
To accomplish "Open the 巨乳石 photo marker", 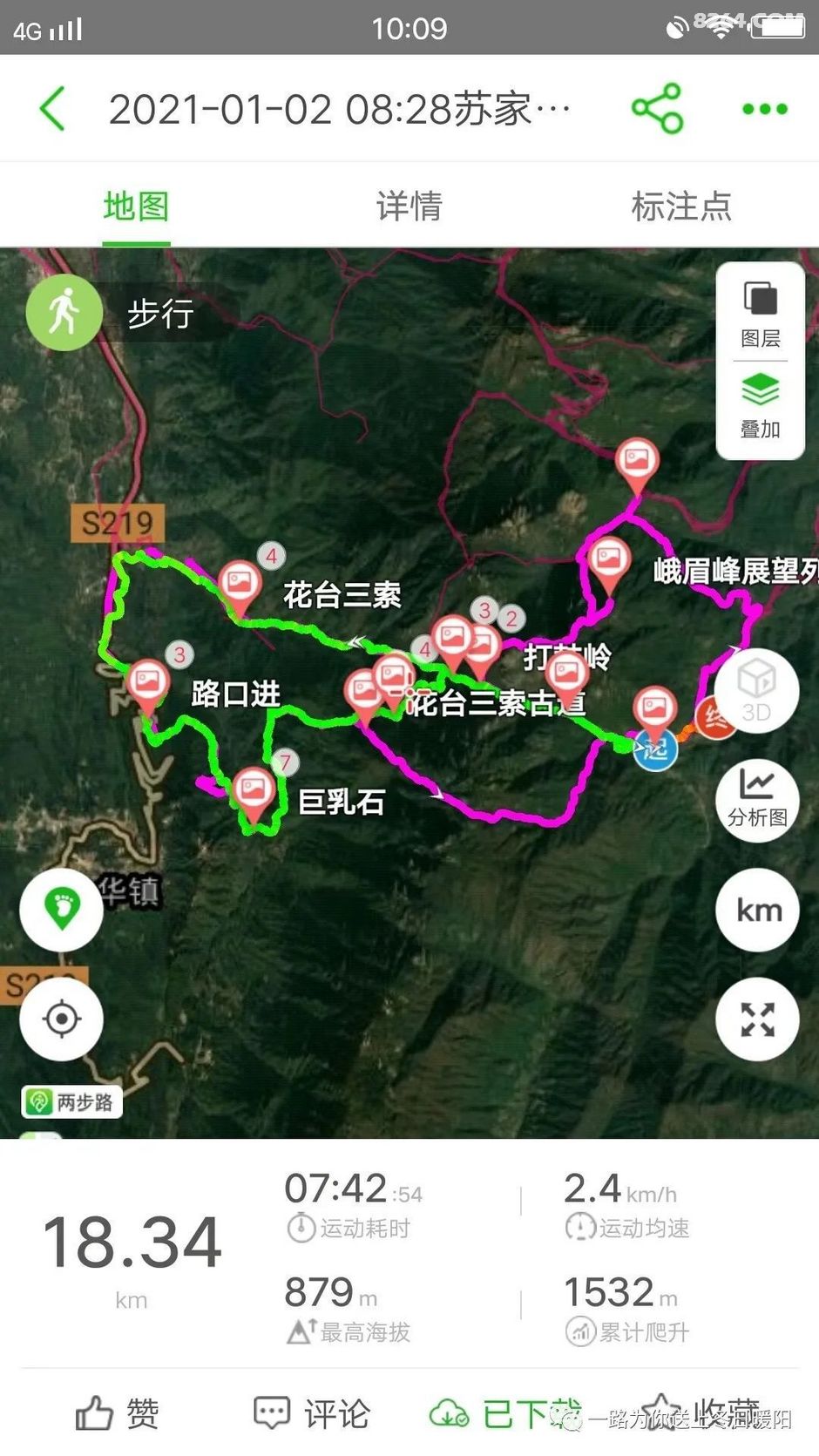I will pyautogui.click(x=254, y=791).
